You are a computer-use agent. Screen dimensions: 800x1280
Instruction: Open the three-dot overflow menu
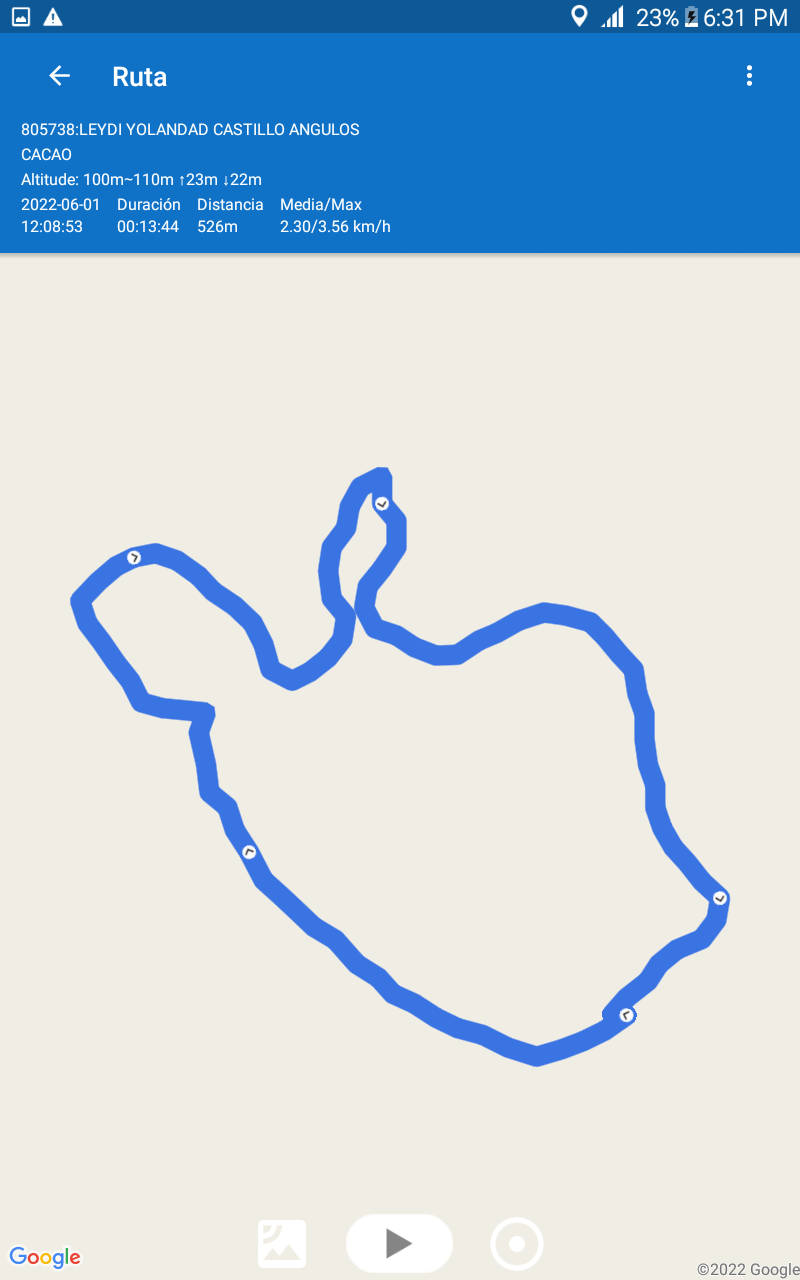[749, 76]
